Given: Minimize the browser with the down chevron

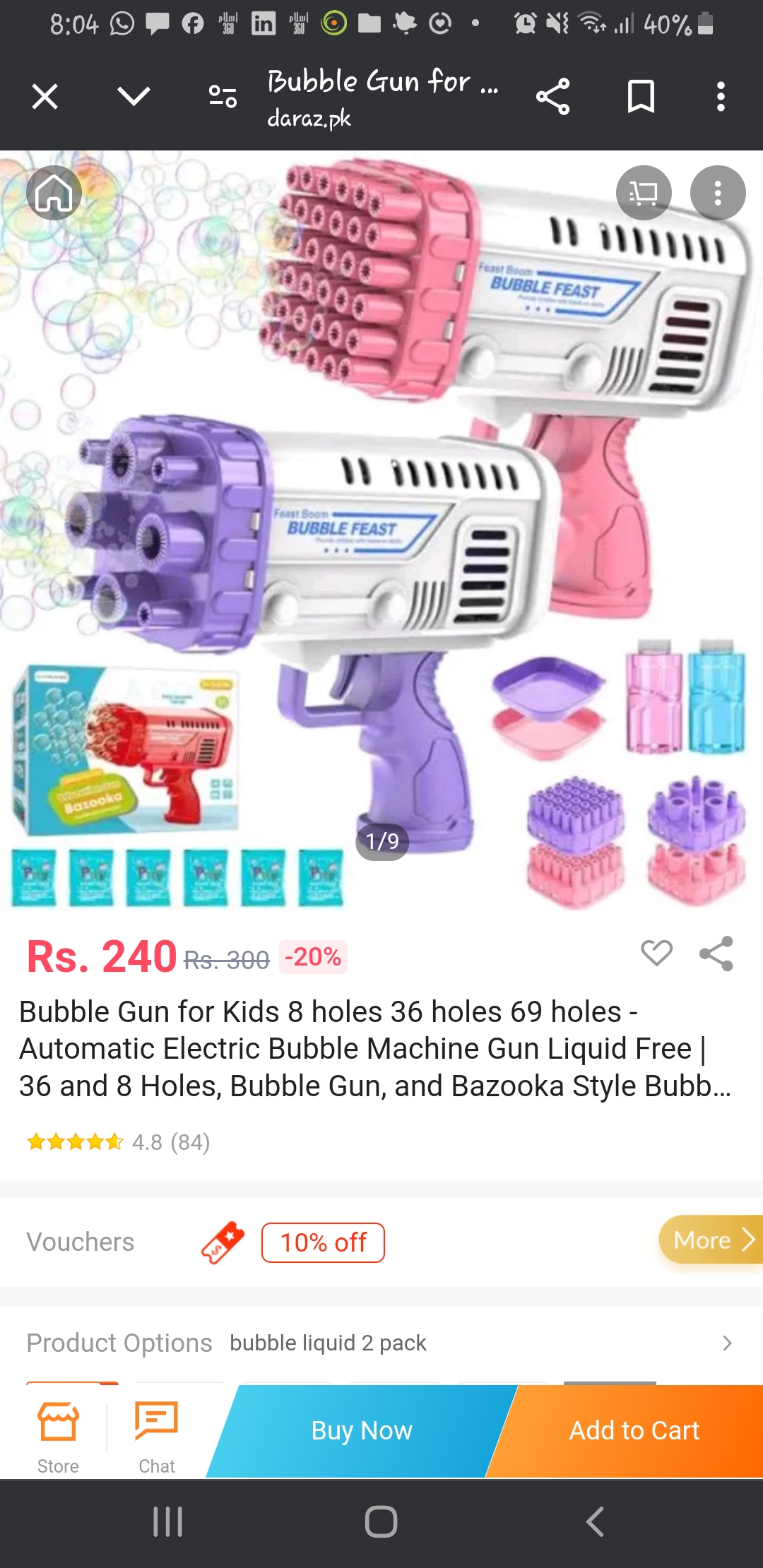Looking at the screenshot, I should [134, 96].
